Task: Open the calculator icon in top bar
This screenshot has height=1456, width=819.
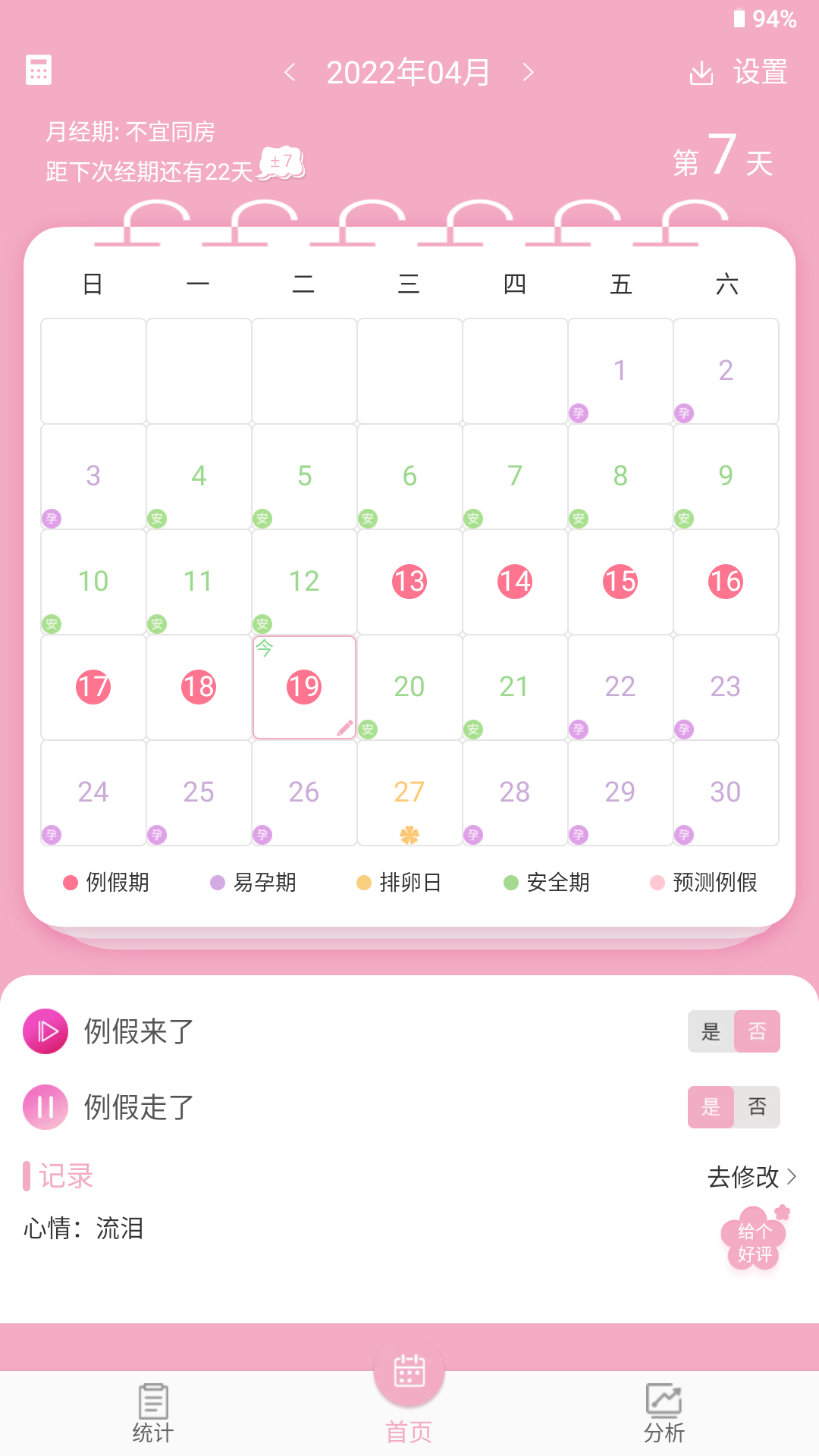Action: 39,70
